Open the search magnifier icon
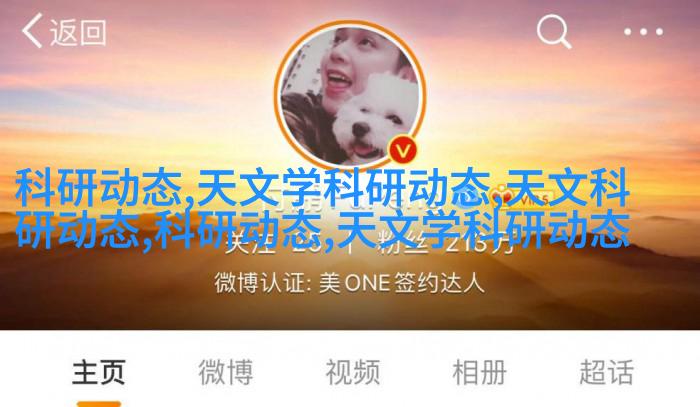 point(553,32)
